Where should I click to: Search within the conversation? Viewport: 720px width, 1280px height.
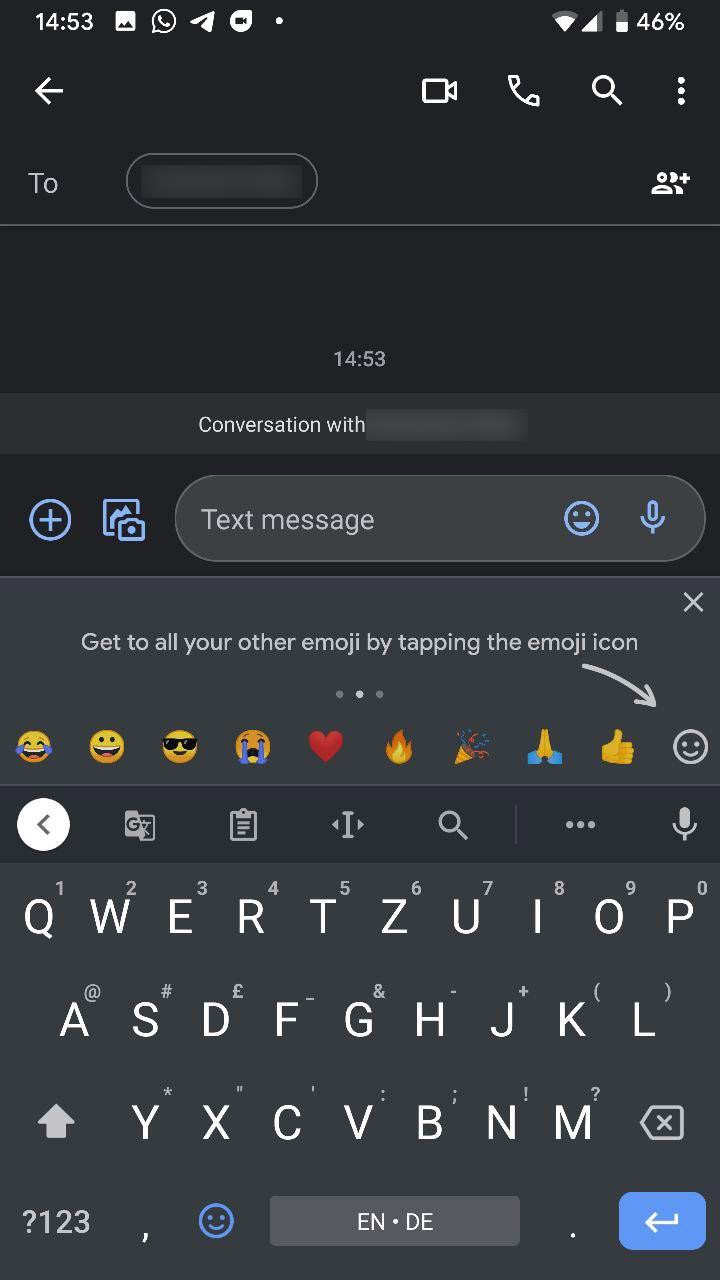pos(606,91)
